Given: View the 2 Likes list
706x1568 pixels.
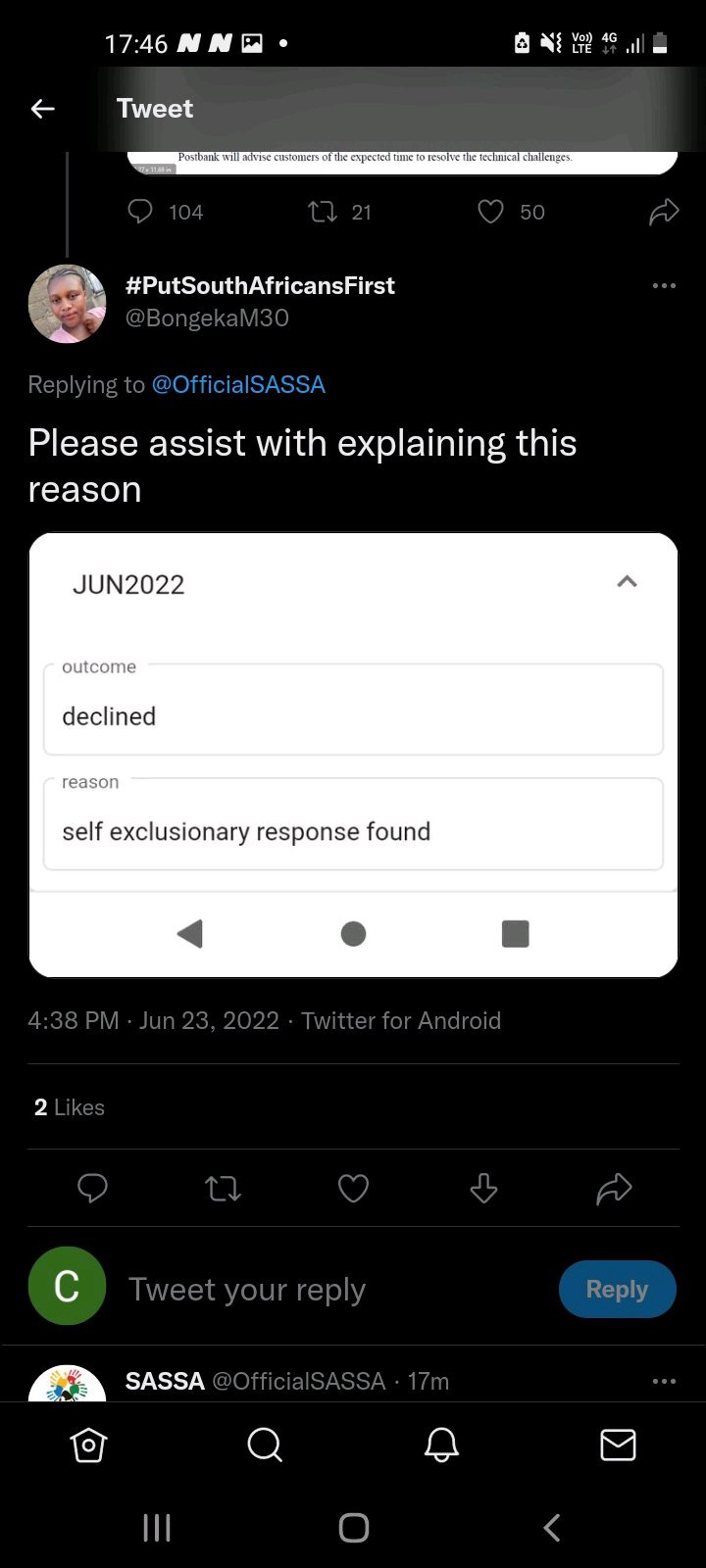Looking at the screenshot, I should 69,1107.
